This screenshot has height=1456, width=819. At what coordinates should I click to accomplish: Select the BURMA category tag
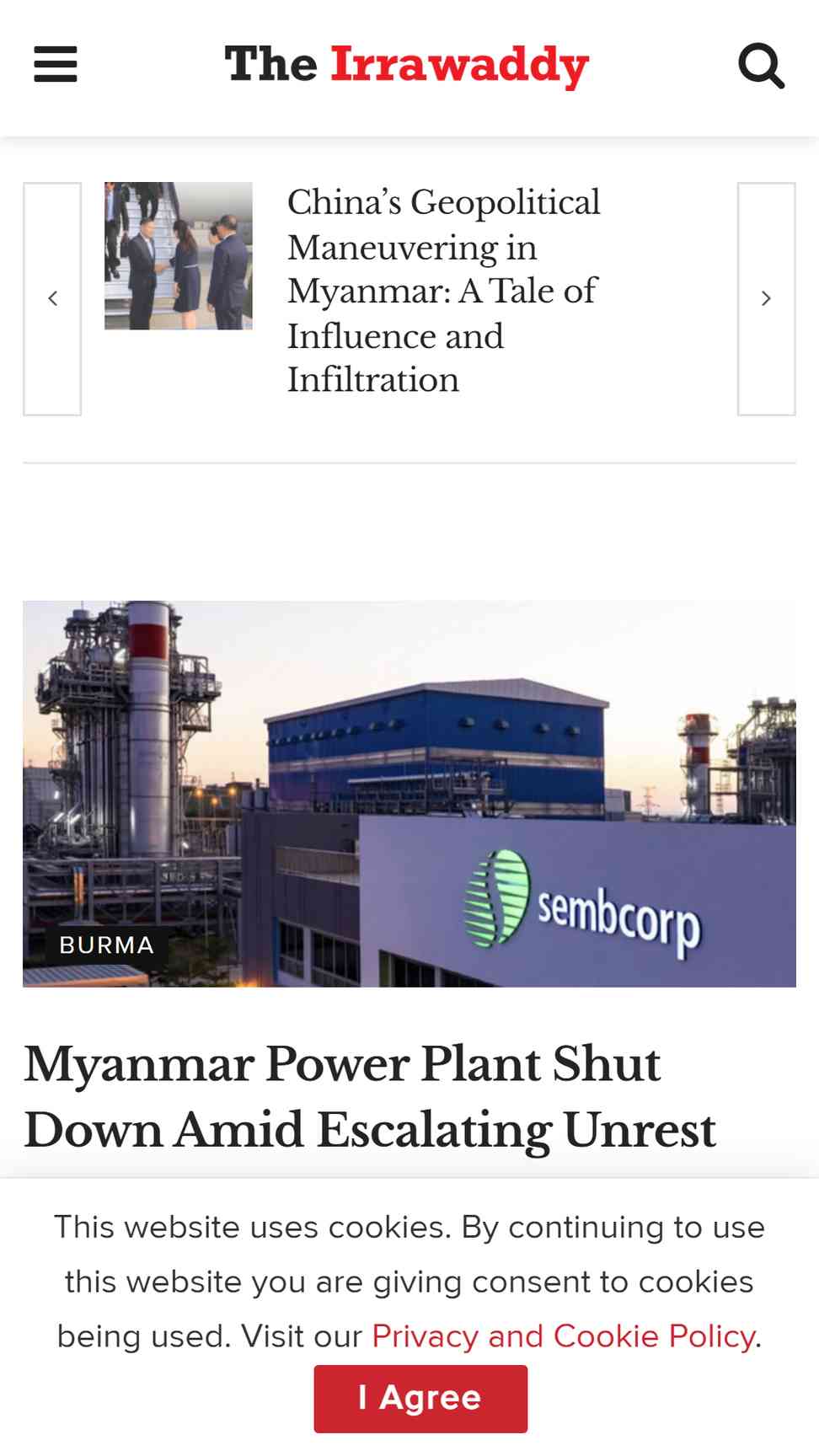(106, 945)
